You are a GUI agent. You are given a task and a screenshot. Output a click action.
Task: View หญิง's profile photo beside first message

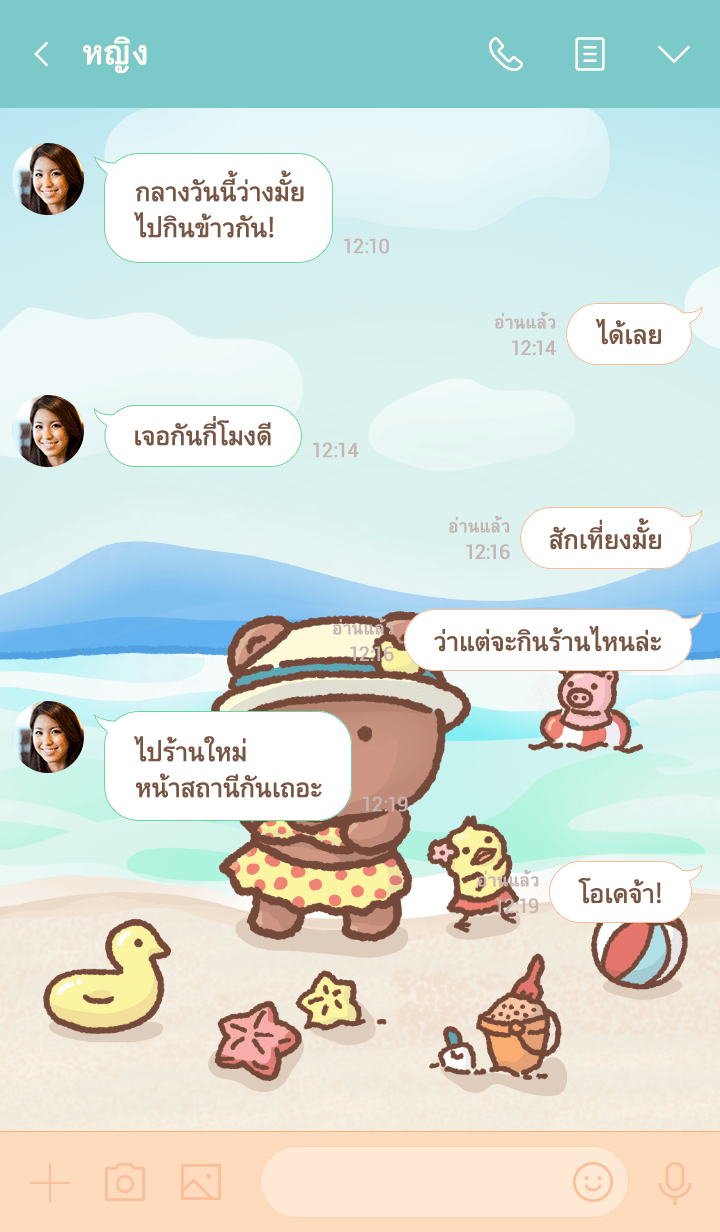tap(48, 179)
